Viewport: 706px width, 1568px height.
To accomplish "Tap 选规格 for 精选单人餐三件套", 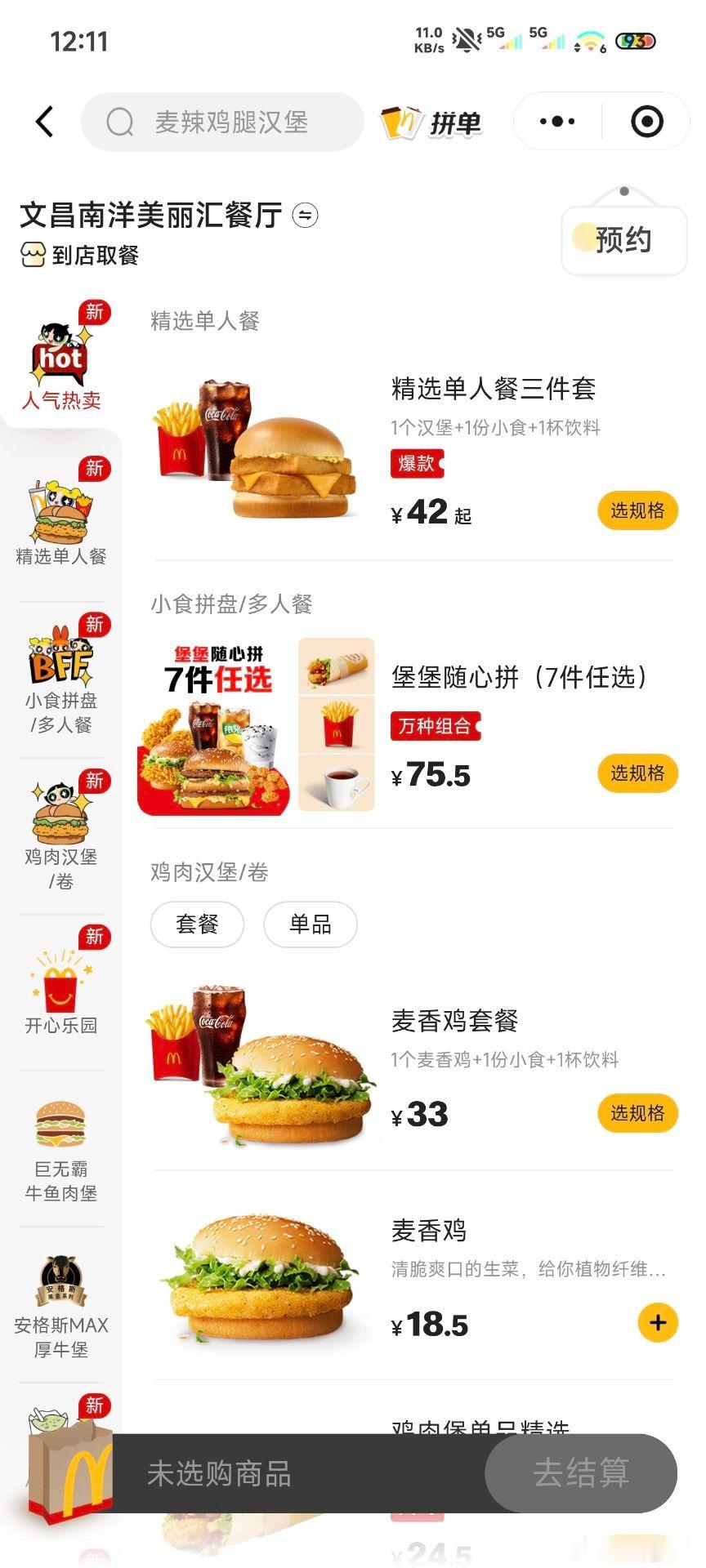I will tap(638, 510).
